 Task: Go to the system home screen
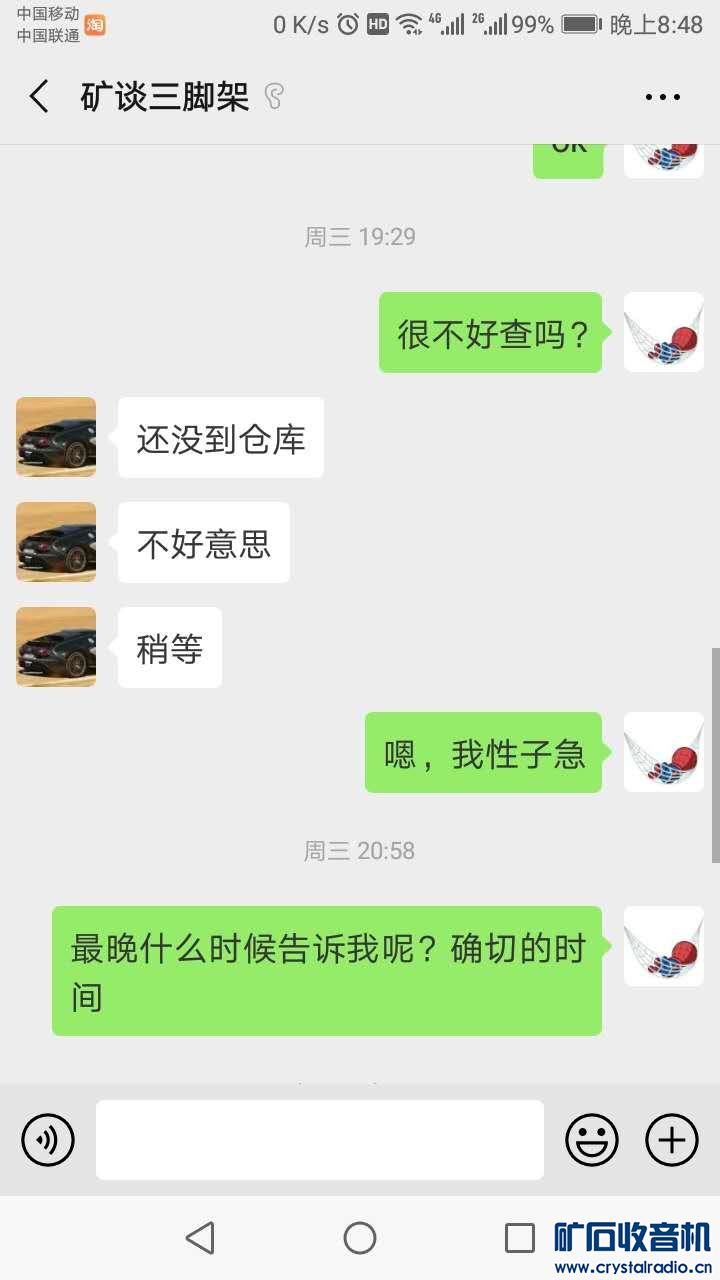click(360, 1238)
